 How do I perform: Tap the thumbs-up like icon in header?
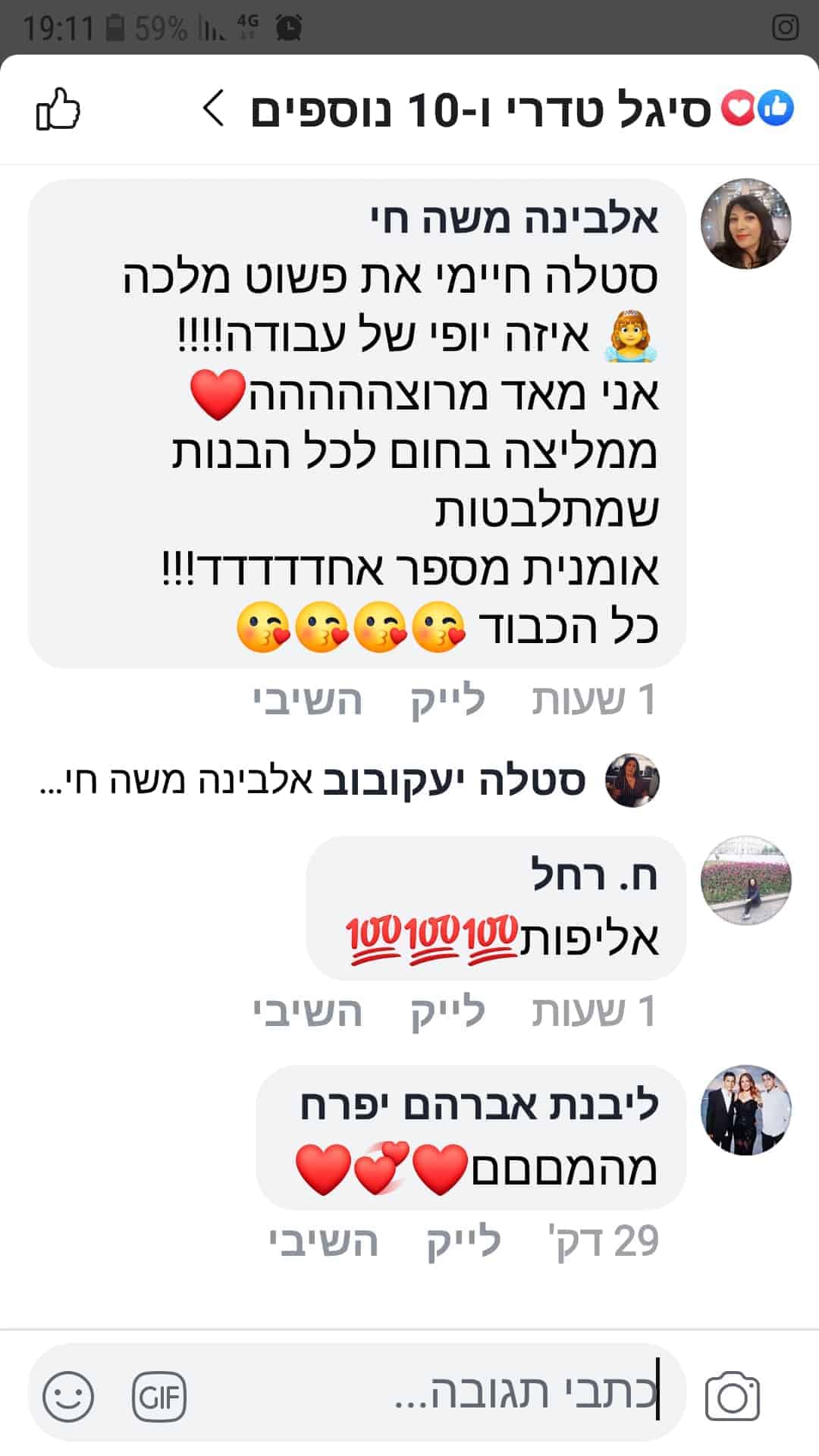click(x=58, y=109)
